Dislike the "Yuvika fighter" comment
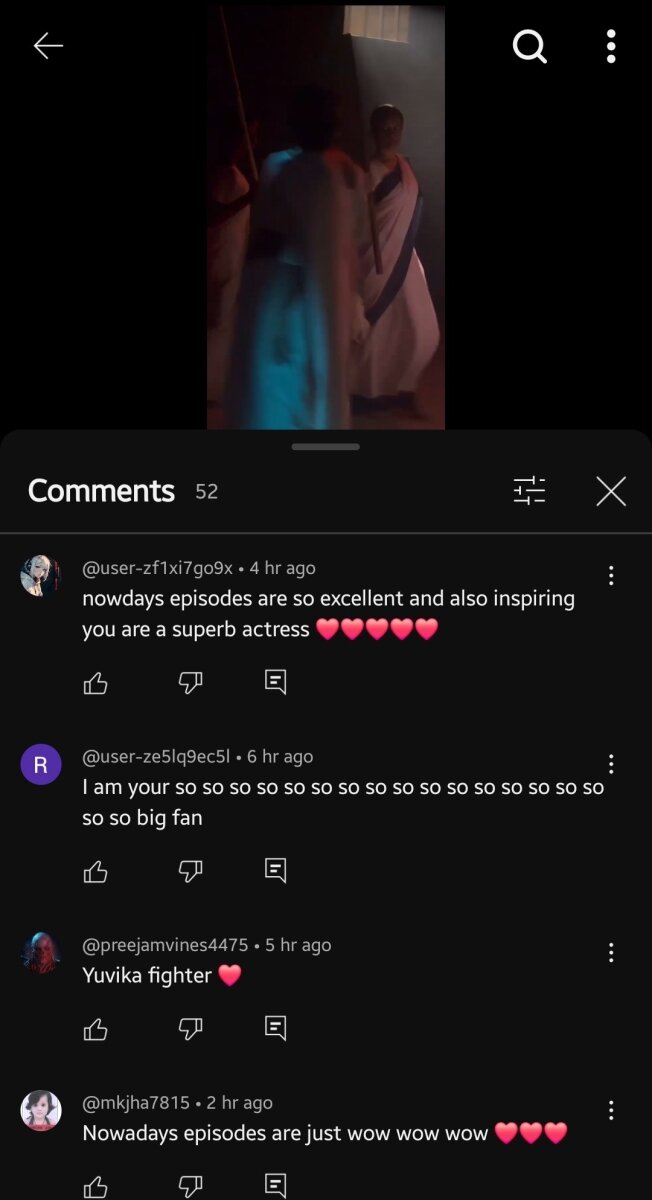Screen dimensions: 652x1200 click(190, 1029)
